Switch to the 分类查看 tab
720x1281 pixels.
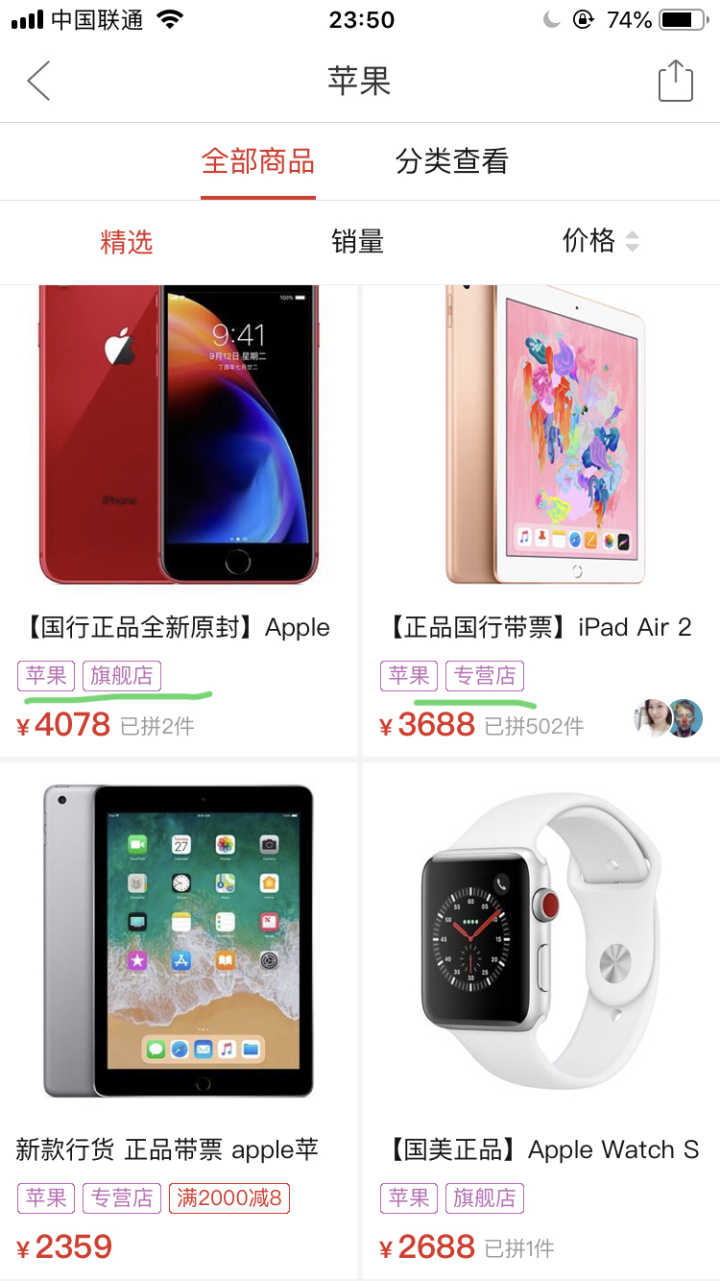coord(452,161)
